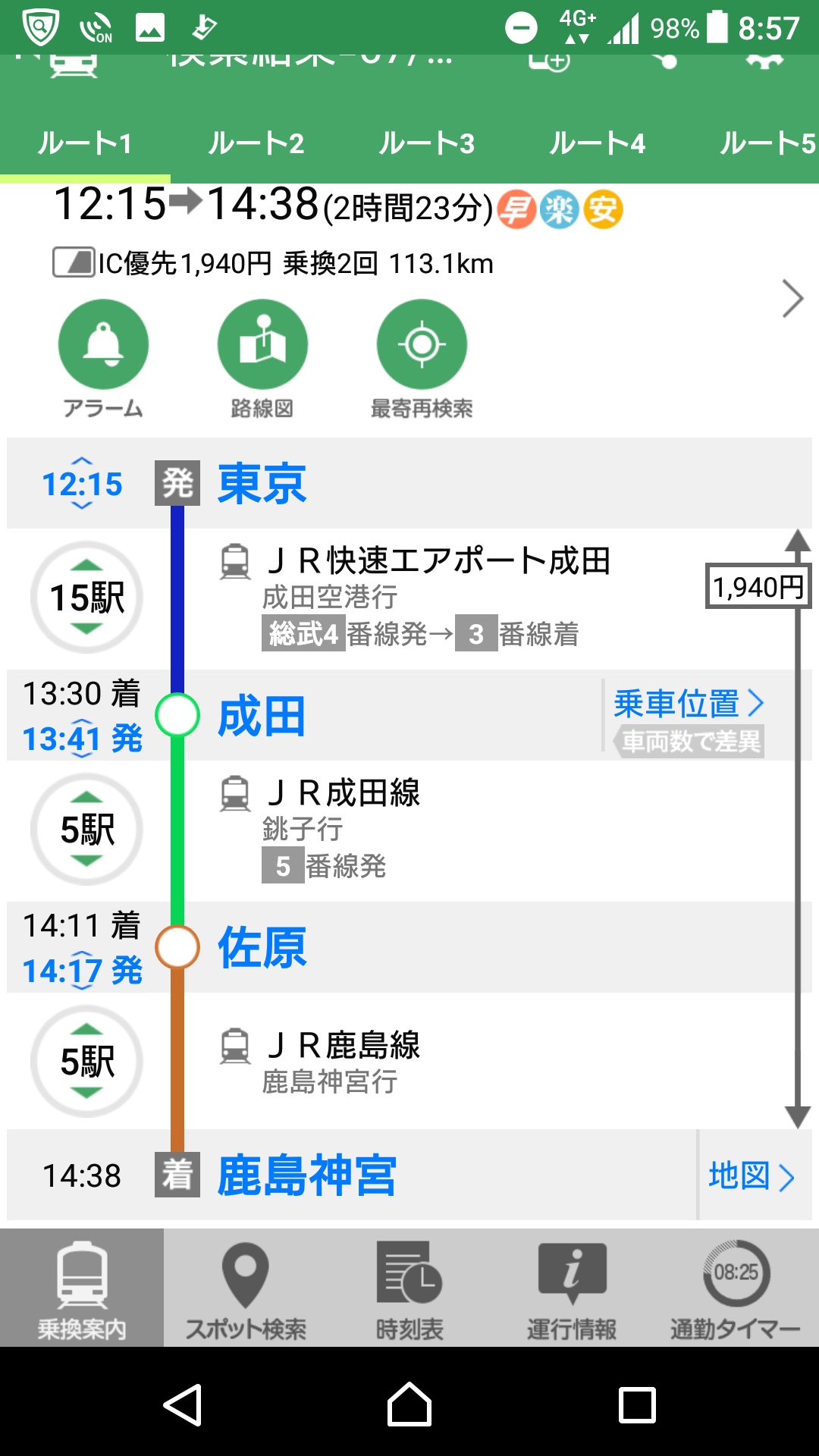This screenshot has height=1456, width=819.
Task: Switch to the ルート4 tab
Action: point(597,143)
